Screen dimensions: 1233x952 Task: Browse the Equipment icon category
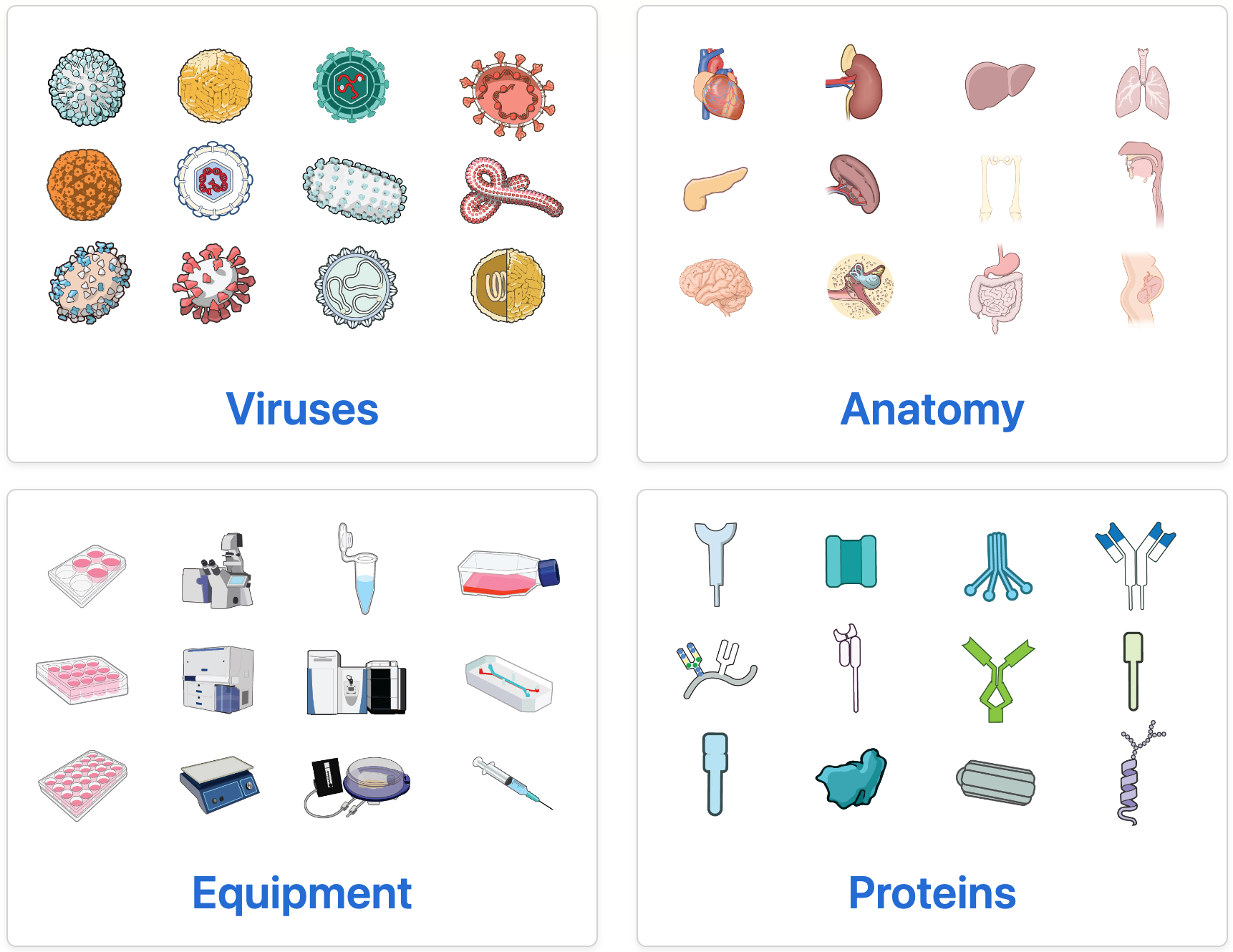(x=301, y=893)
